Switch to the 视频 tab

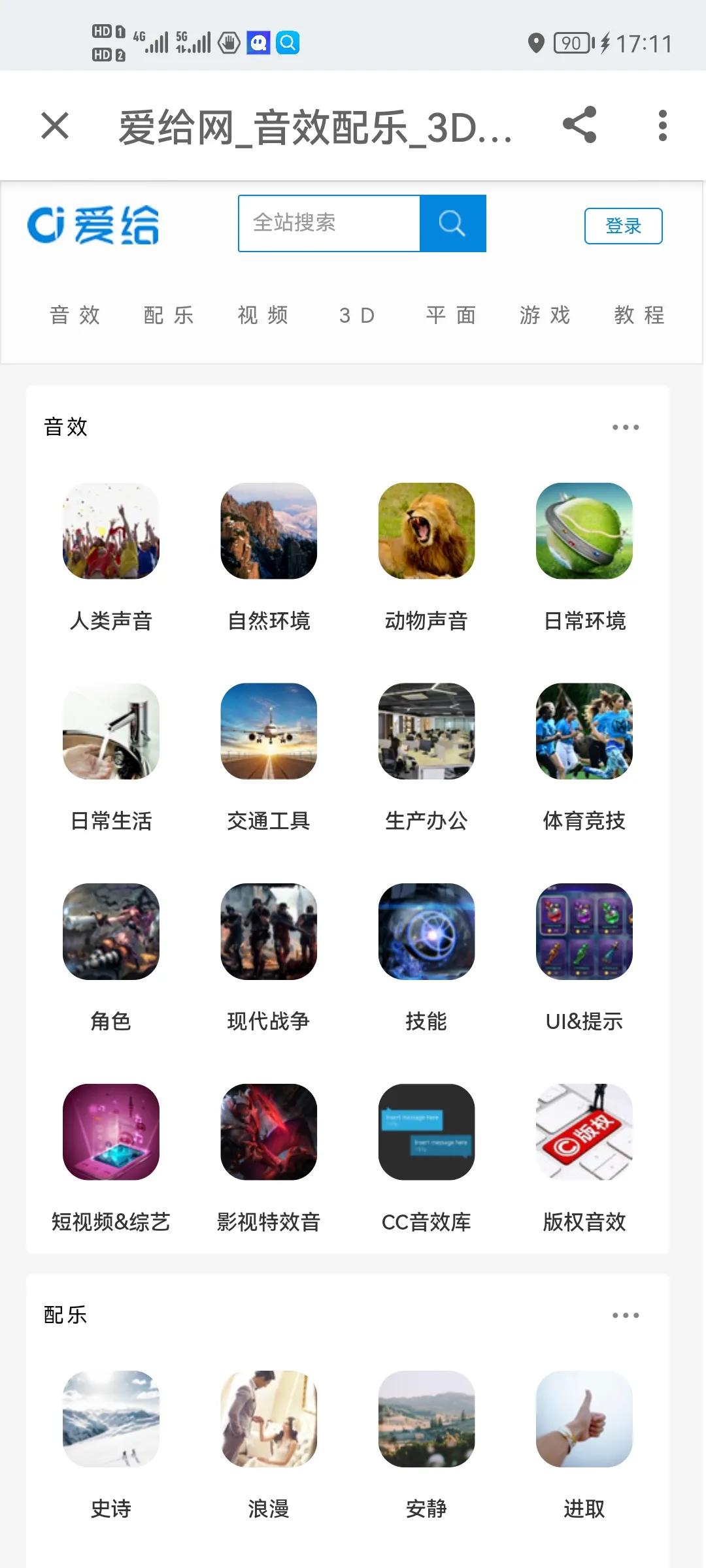click(x=263, y=315)
